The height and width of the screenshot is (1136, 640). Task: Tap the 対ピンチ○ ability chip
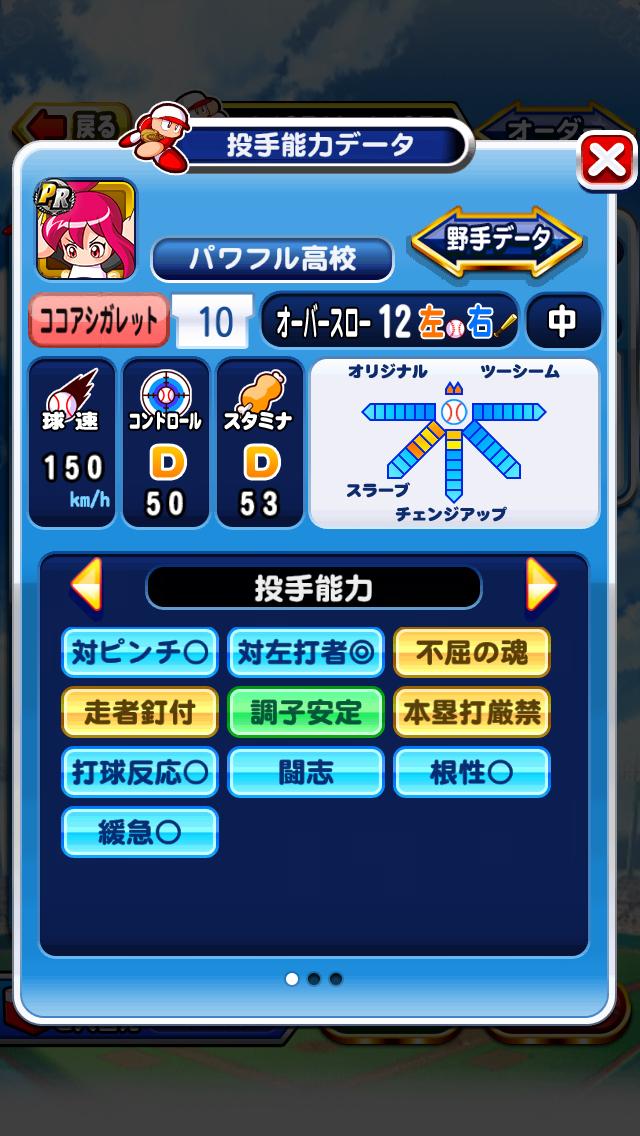click(x=139, y=654)
